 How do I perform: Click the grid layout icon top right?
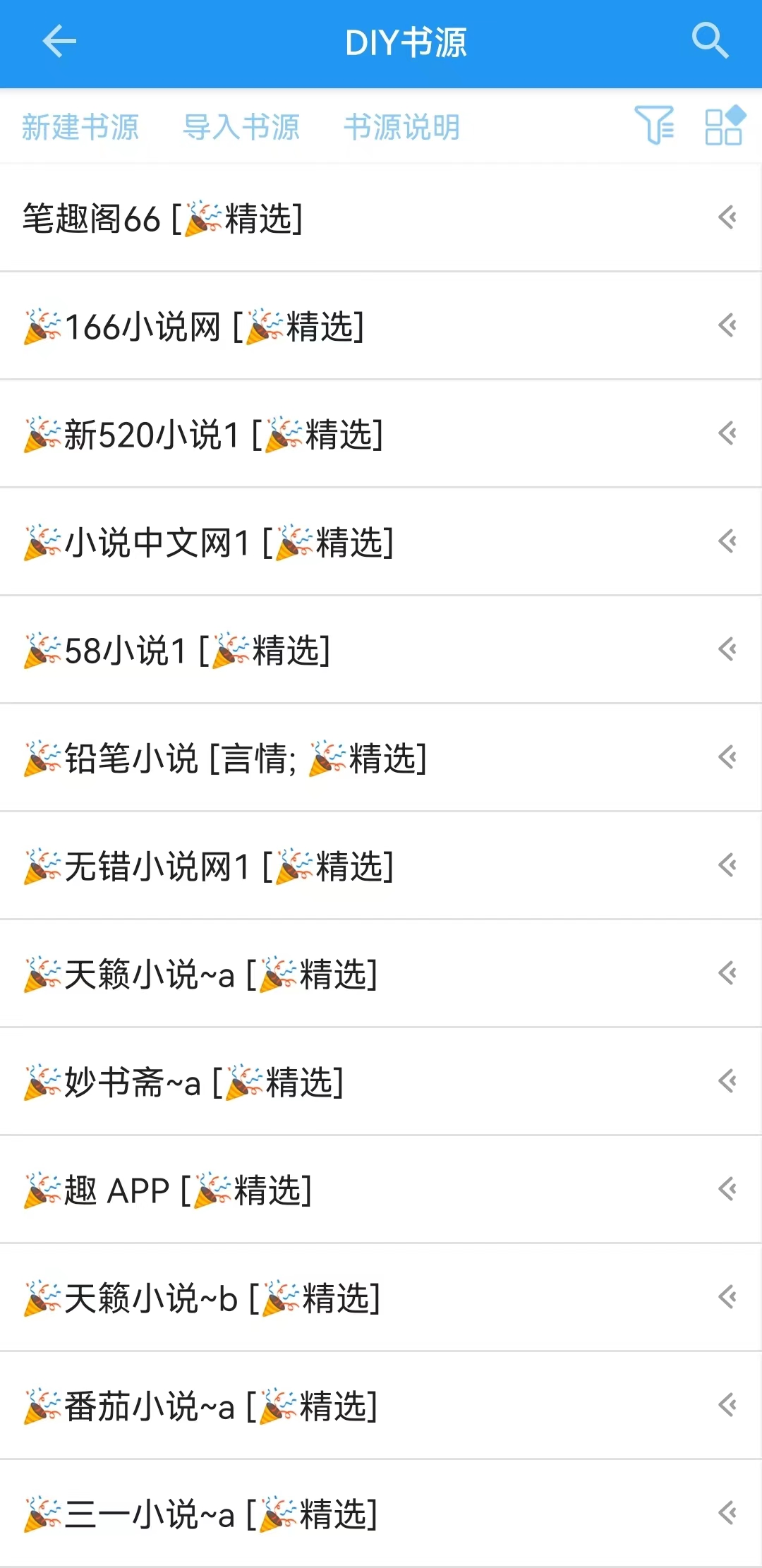point(724,127)
